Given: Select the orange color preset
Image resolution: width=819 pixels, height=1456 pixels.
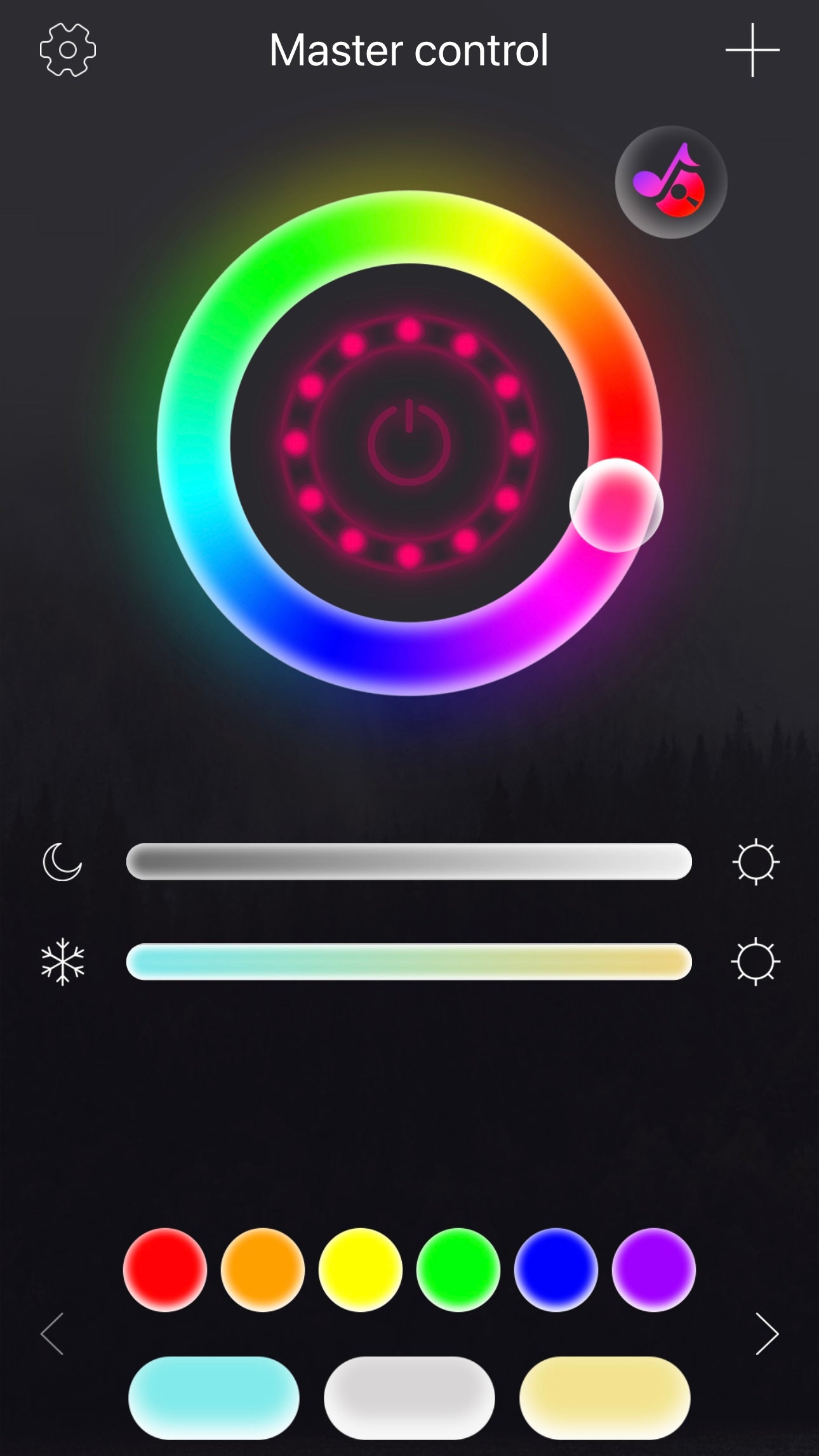Looking at the screenshot, I should (263, 1269).
